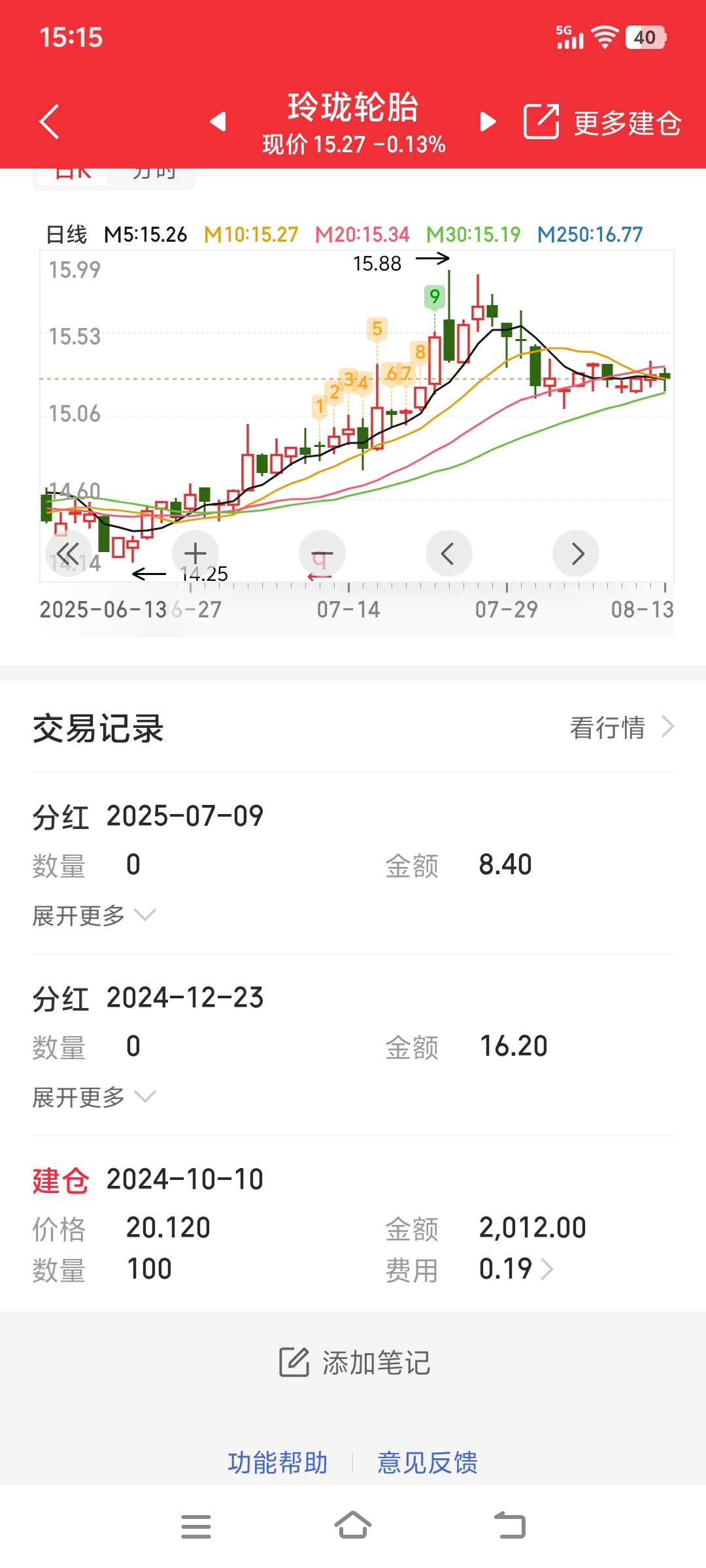Add a note with 添加笔记
This screenshot has height=1568, width=706.
pos(354,1363)
